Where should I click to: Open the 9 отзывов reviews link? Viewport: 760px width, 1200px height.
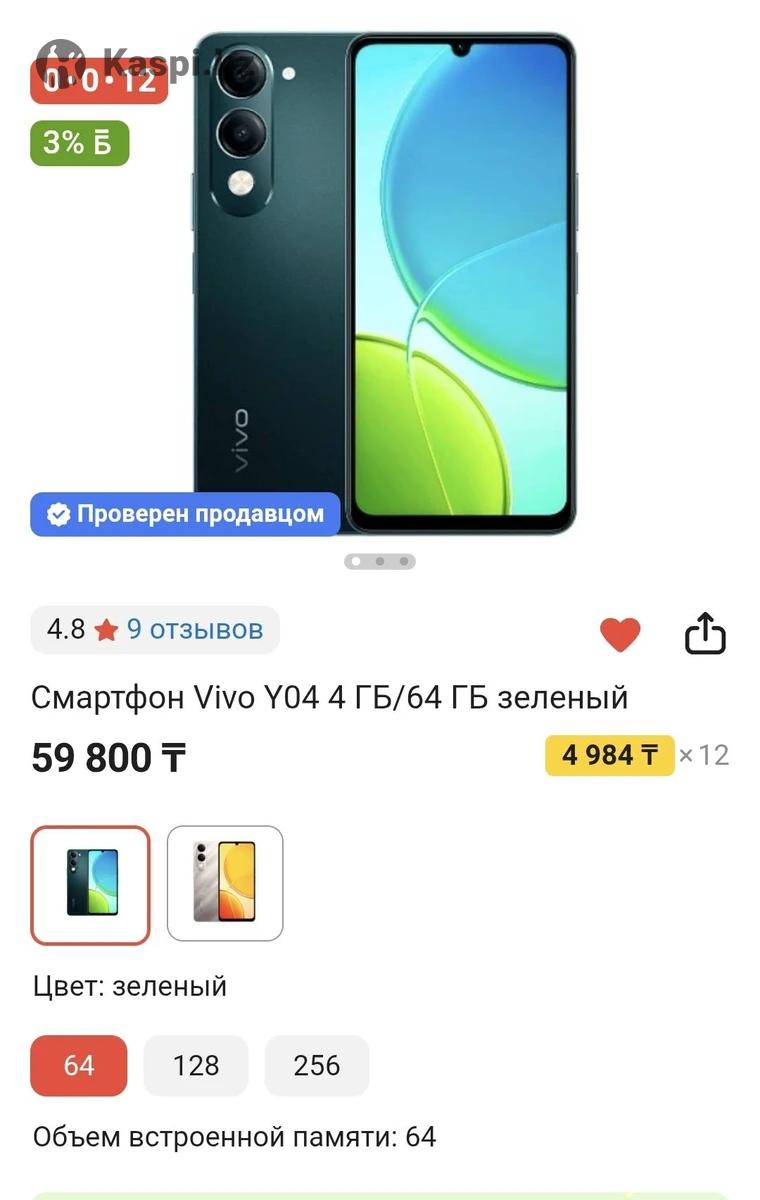point(194,630)
